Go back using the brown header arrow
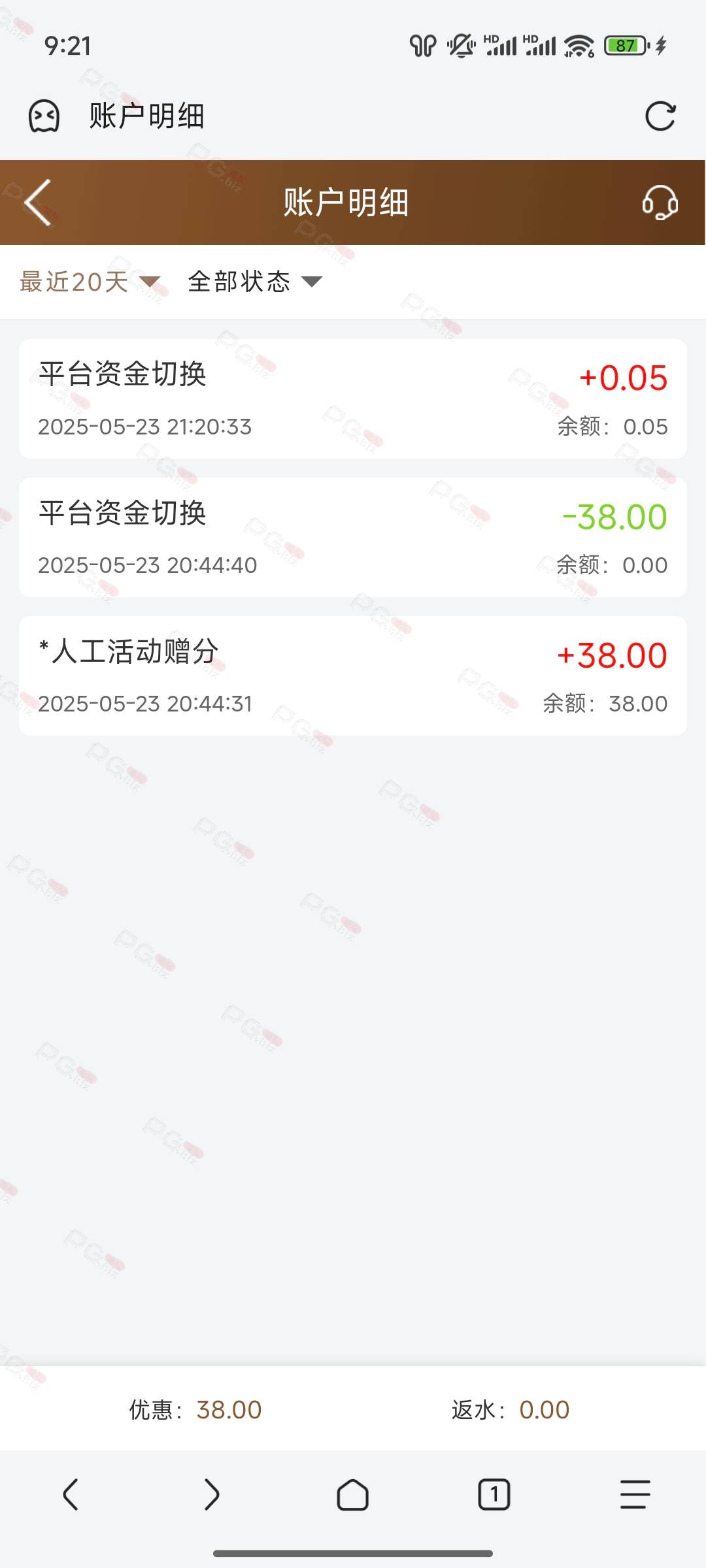The width and height of the screenshot is (706, 1568). point(38,203)
